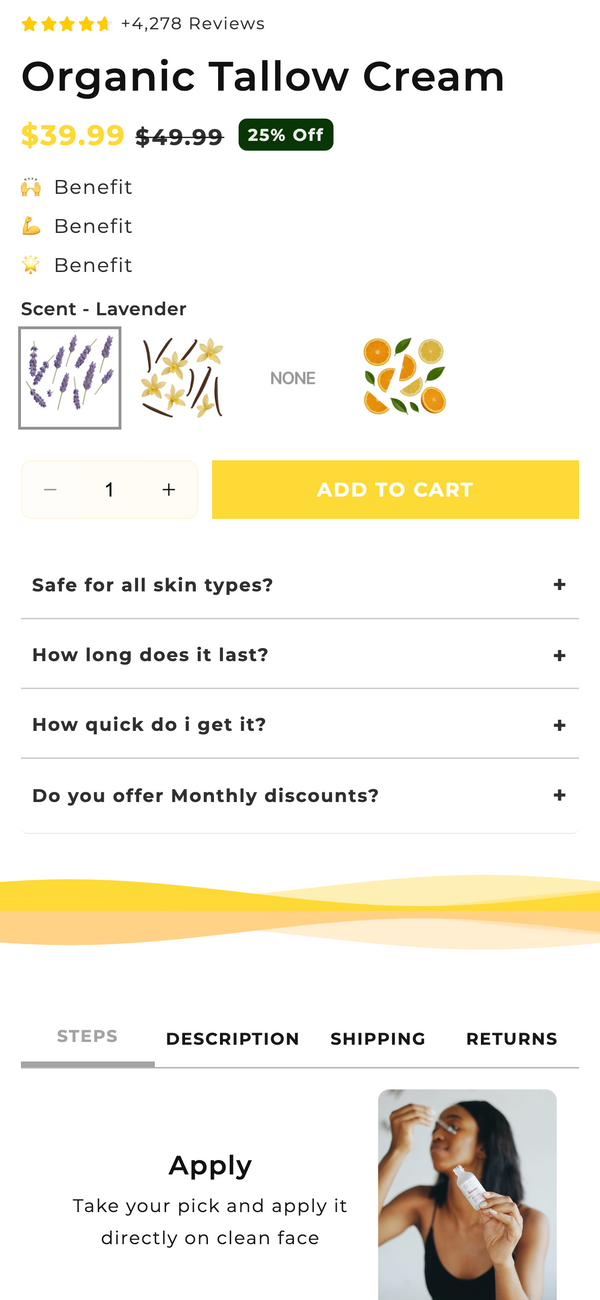Screen dimensions: 600x1300
Task: View the Returns tab
Action: pos(512,1039)
